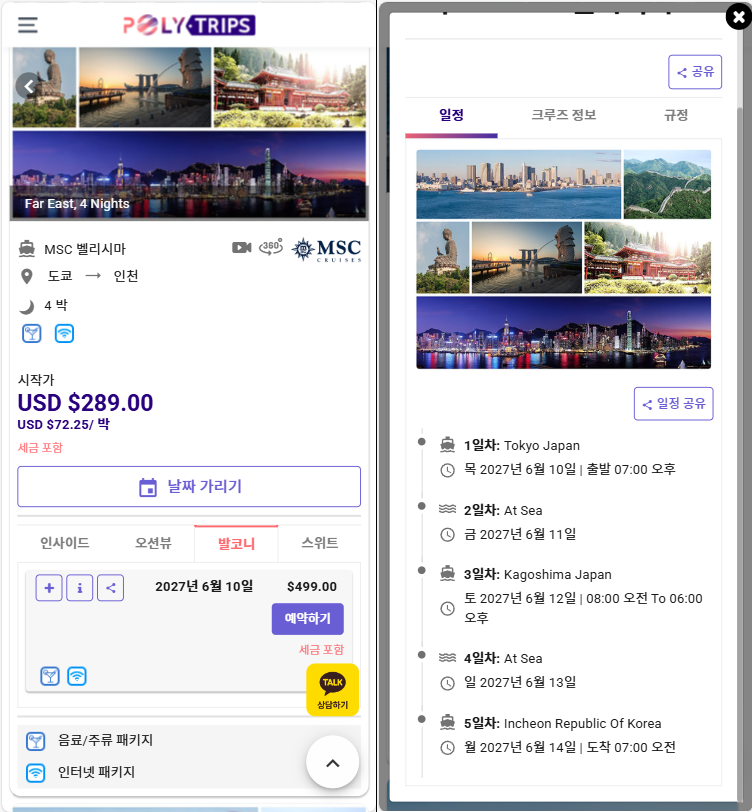Open the video camera icon

(241, 247)
